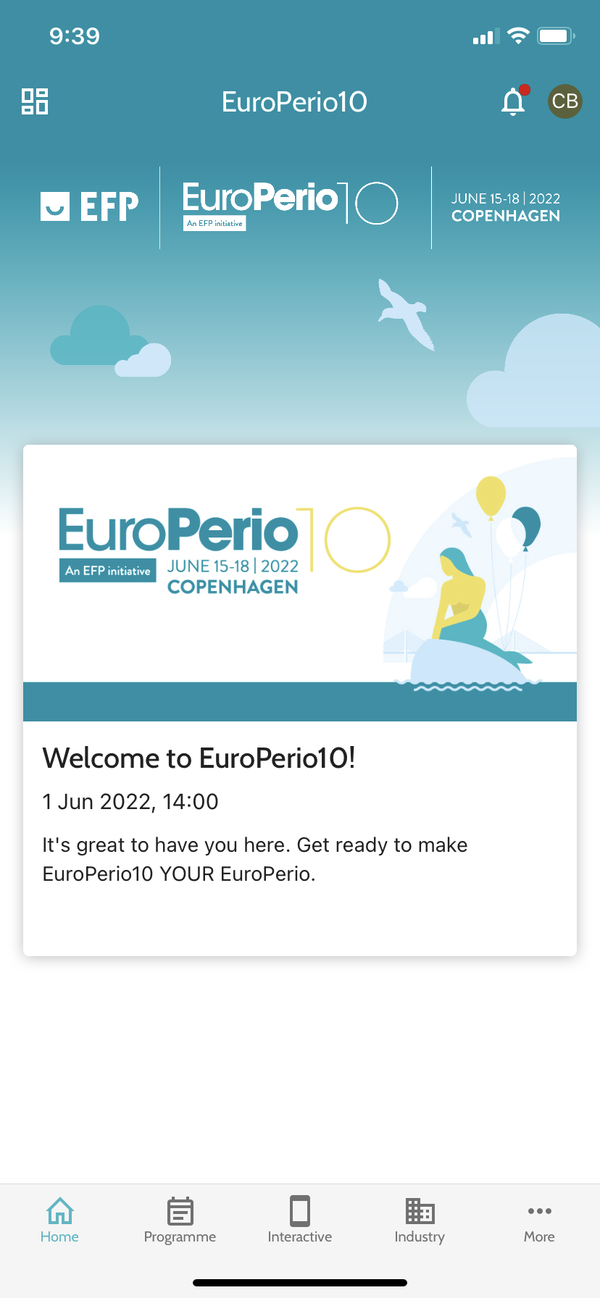Switch to the Programme tab
Image resolution: width=600 pixels, height=1298 pixels.
tap(180, 1220)
